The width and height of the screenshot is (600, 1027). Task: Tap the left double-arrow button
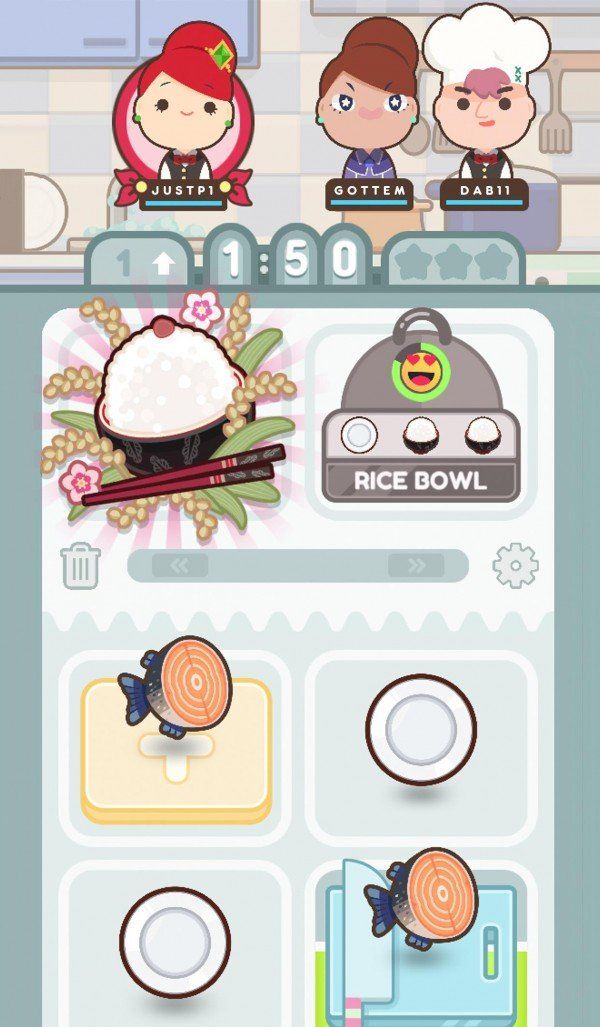click(180, 566)
